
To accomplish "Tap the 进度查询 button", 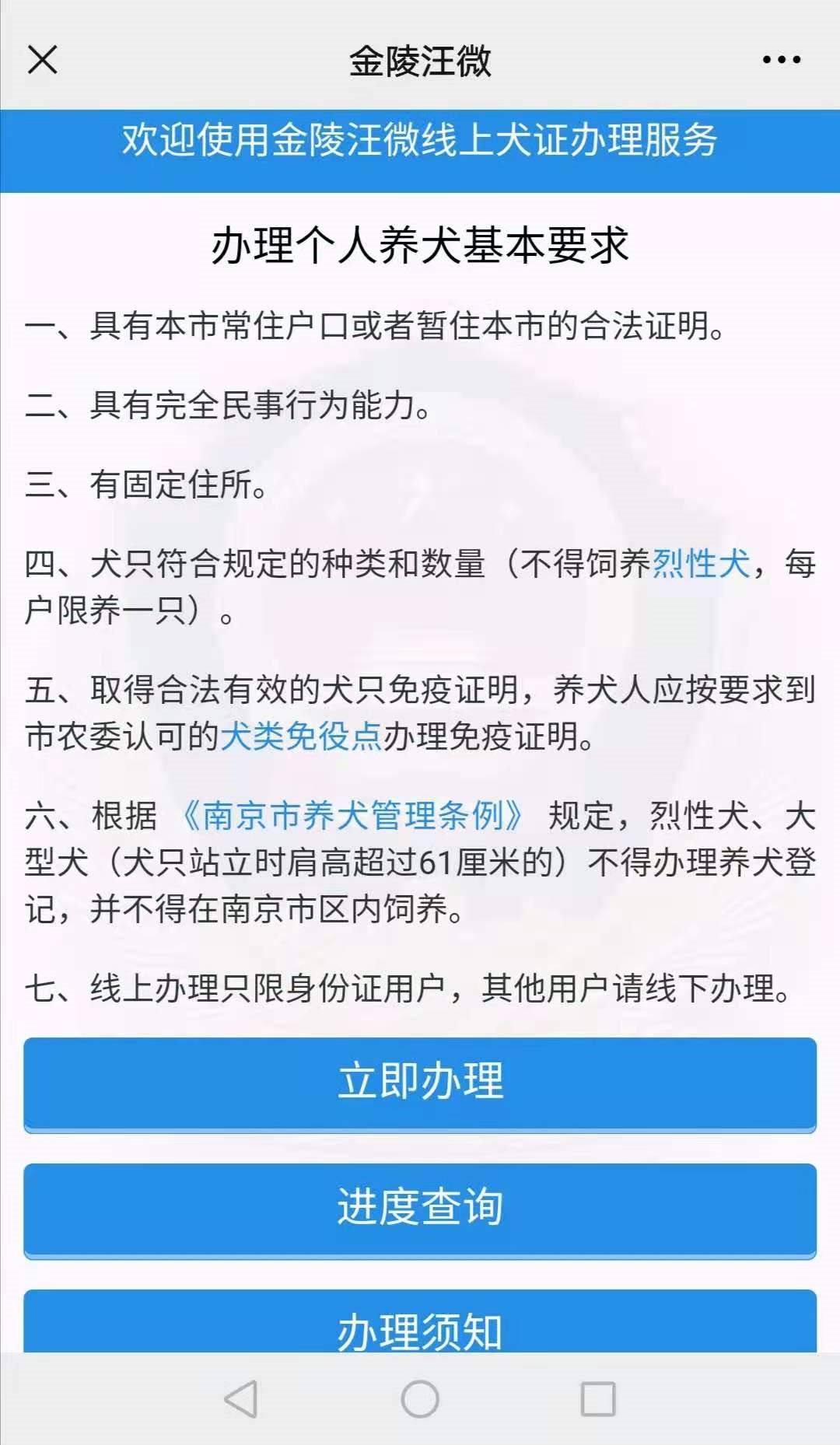I will (420, 1209).
